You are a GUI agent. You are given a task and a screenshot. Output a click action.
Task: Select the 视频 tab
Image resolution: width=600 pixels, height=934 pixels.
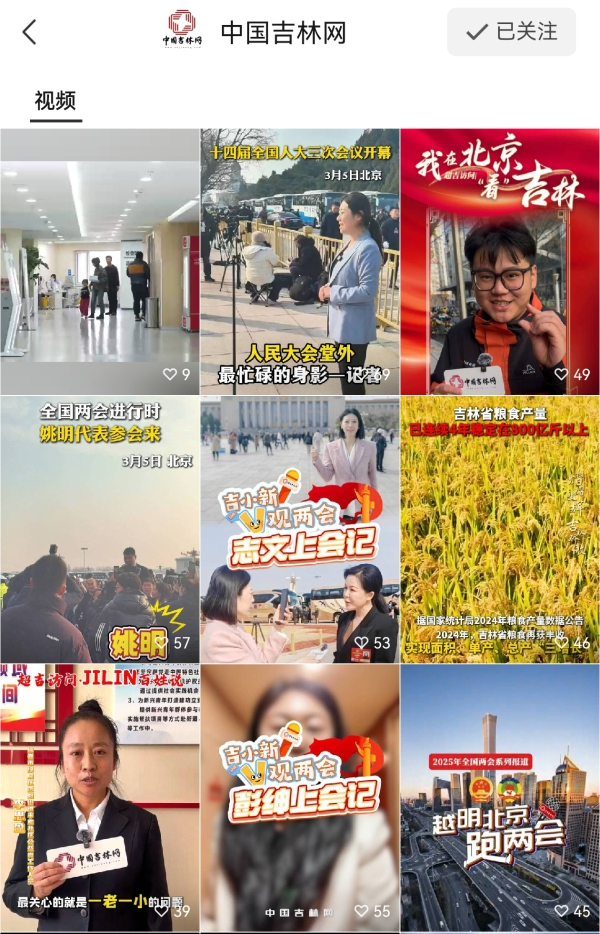tap(55, 101)
